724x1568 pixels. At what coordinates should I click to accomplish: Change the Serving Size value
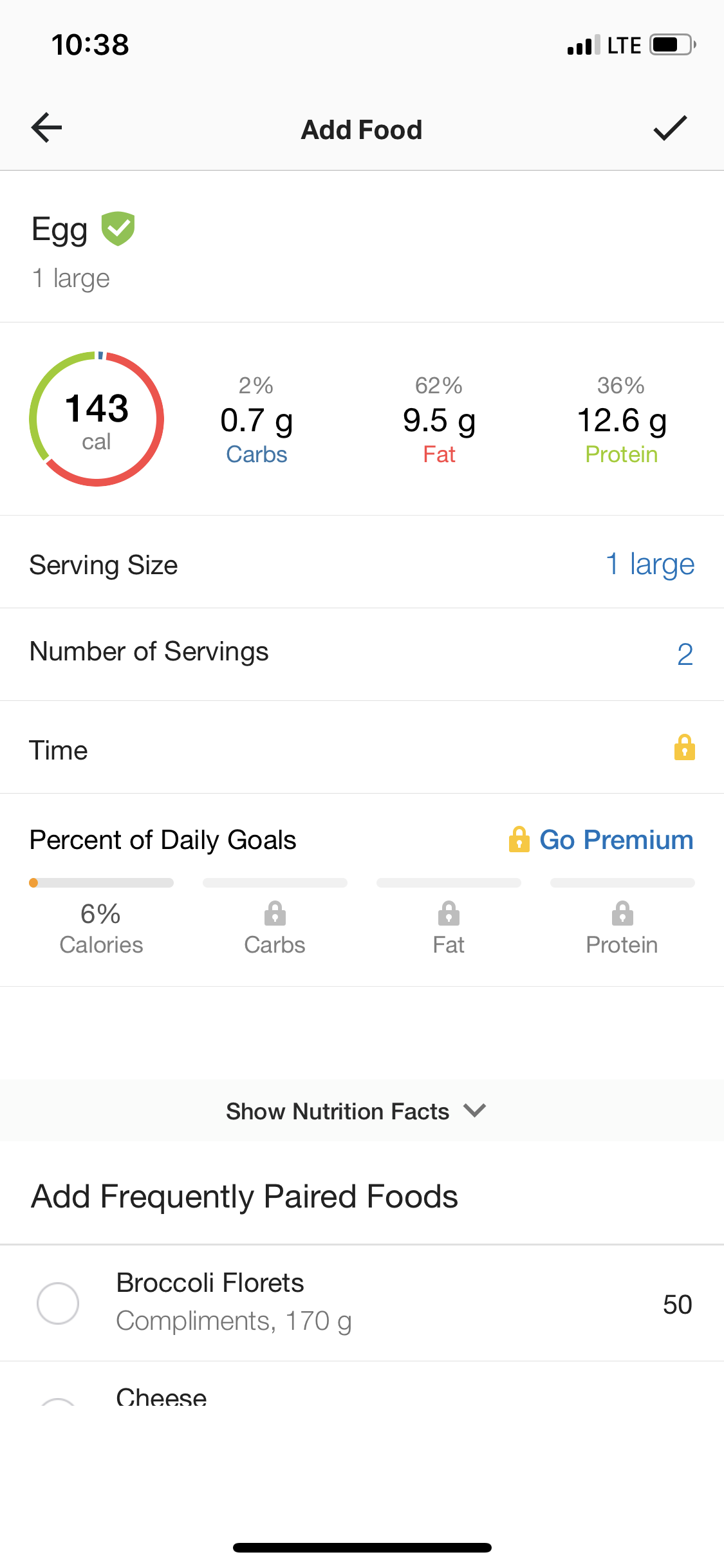point(650,564)
